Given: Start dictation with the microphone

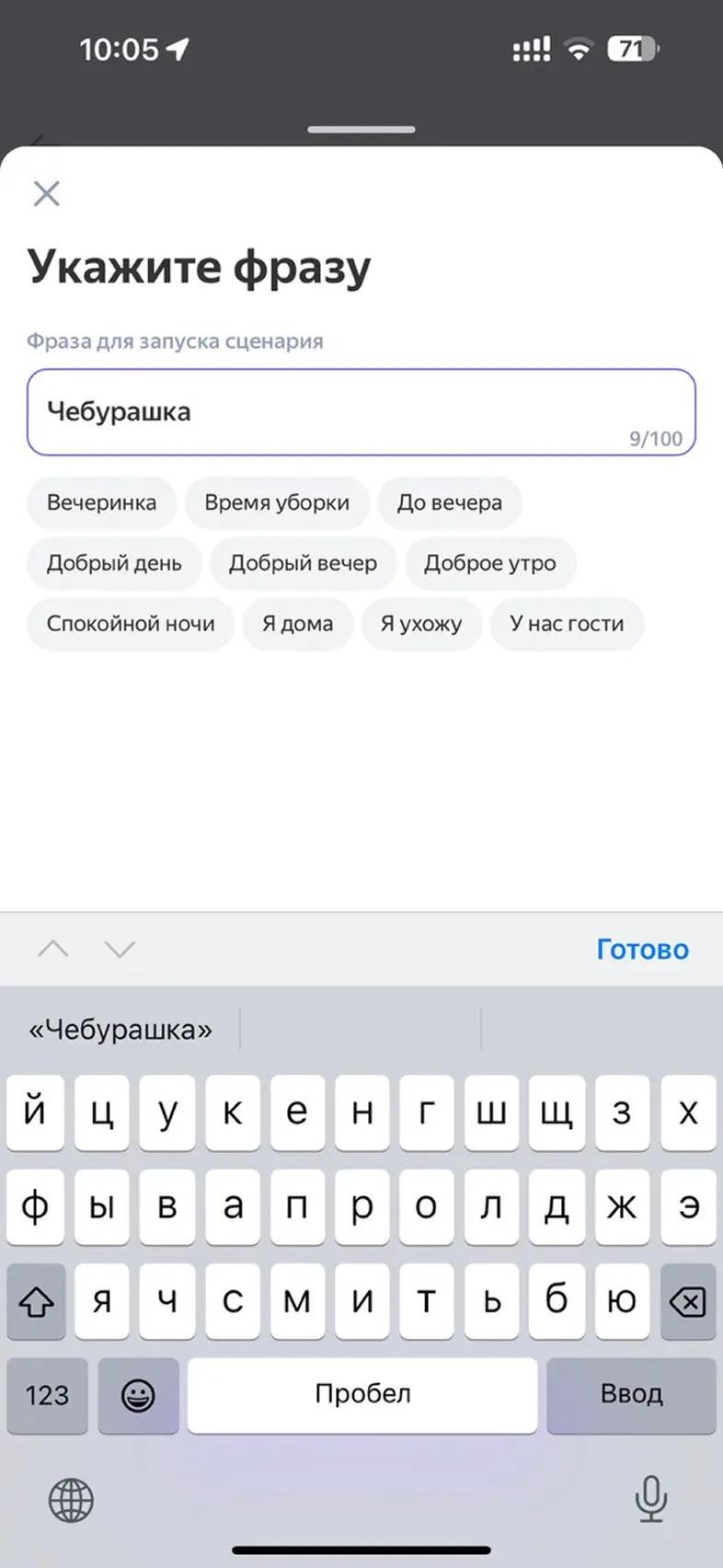Looking at the screenshot, I should (651, 1498).
